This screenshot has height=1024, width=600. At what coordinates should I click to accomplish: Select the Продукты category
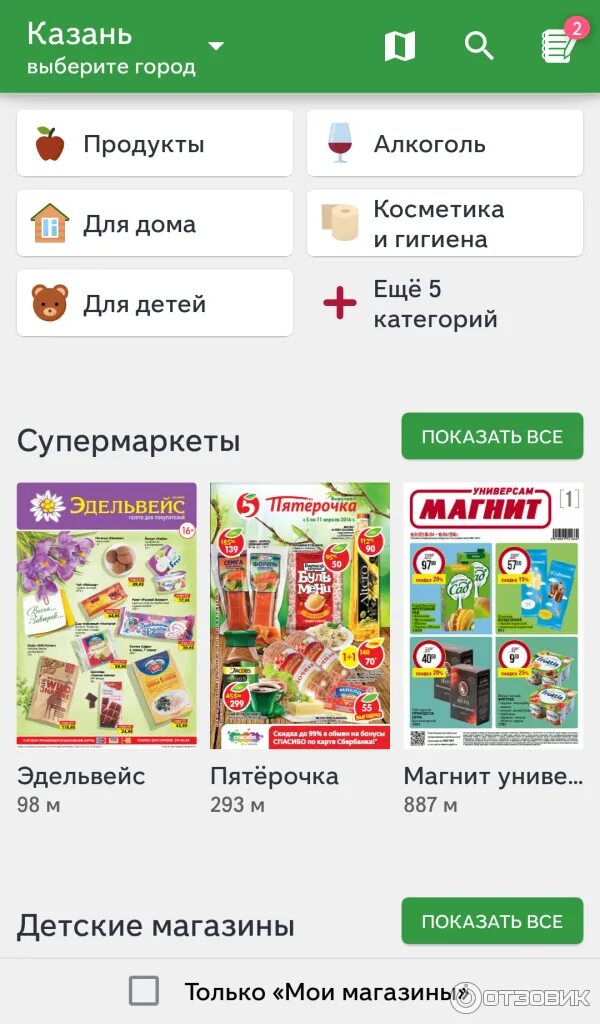coord(155,144)
